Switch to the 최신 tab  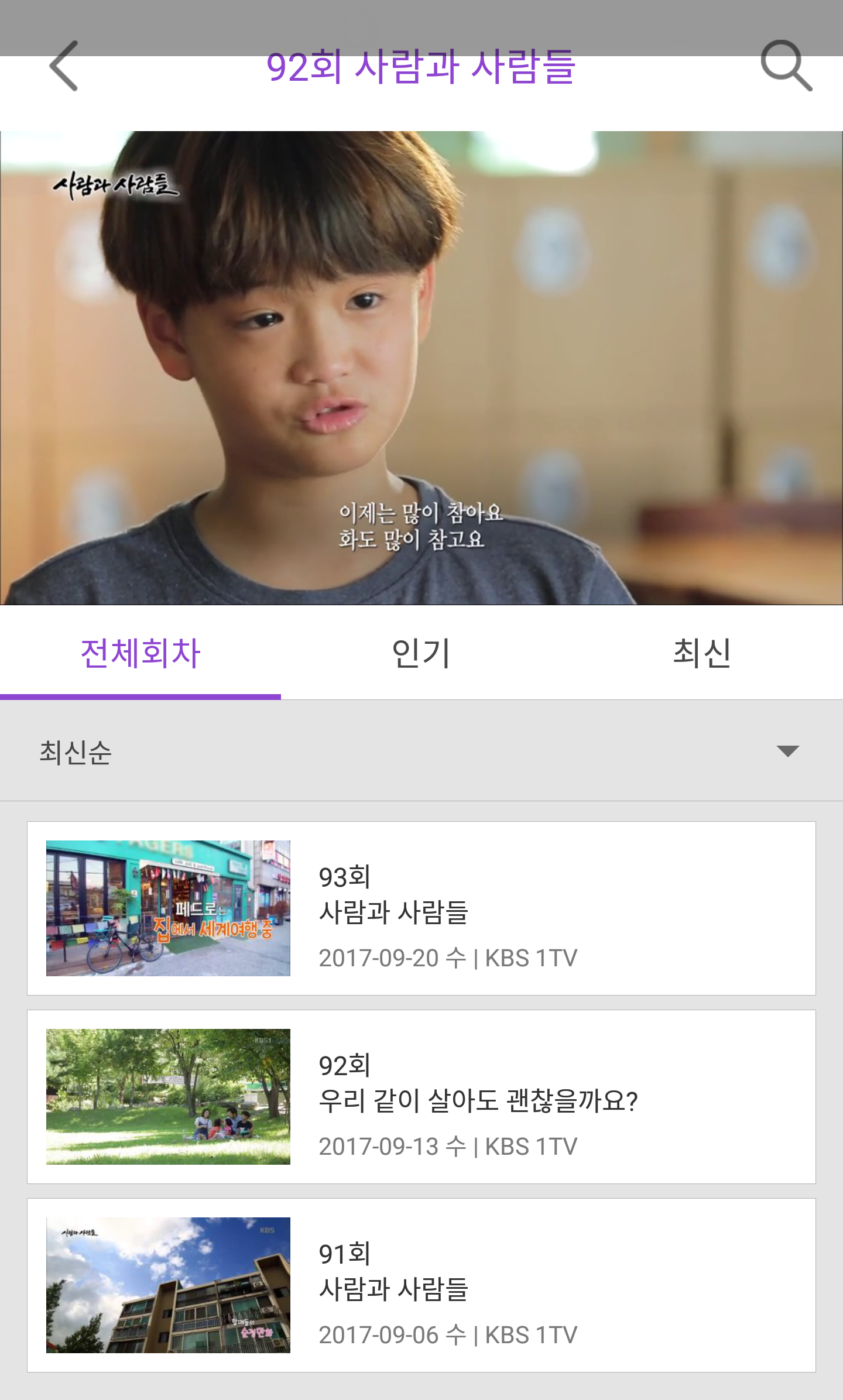(x=702, y=653)
